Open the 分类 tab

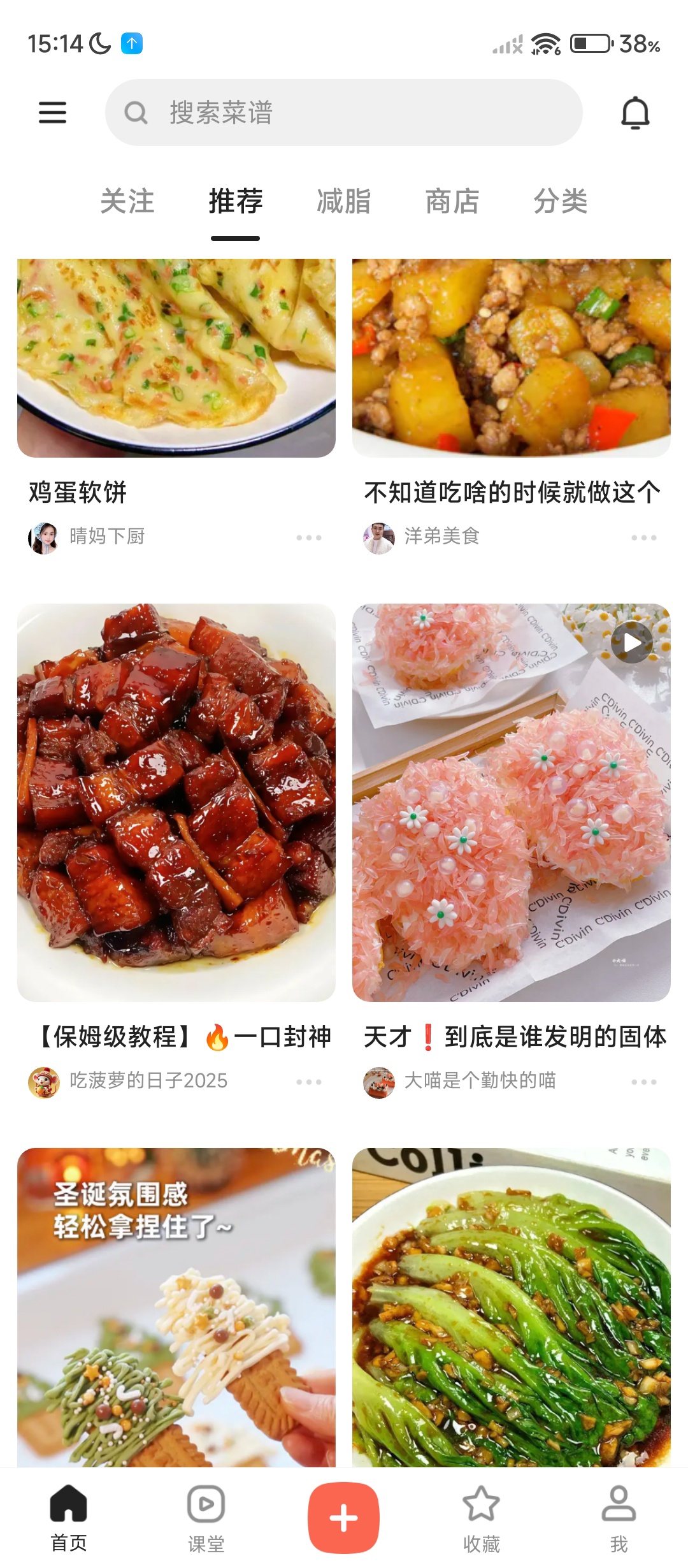(561, 201)
